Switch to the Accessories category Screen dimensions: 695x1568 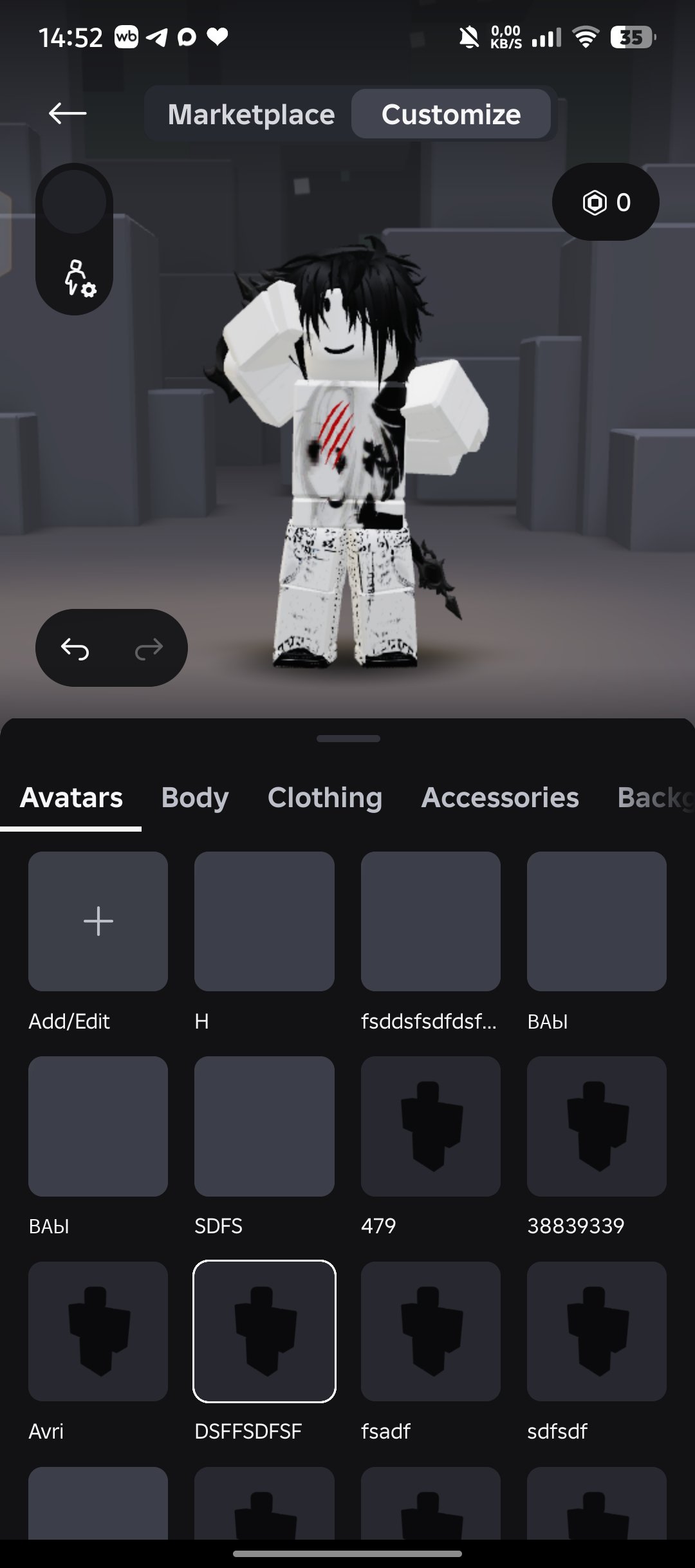click(x=500, y=798)
